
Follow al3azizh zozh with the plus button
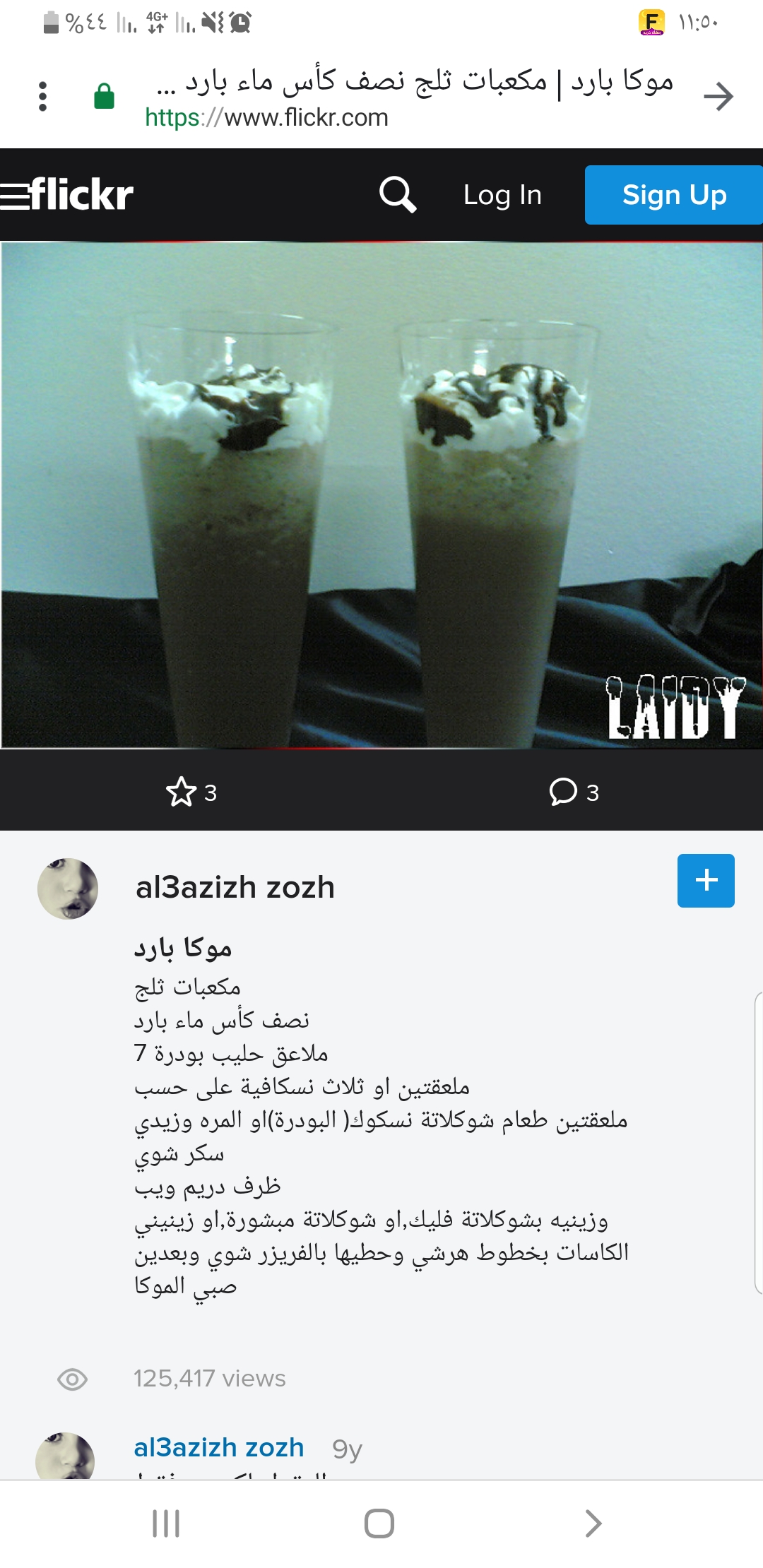tap(706, 881)
